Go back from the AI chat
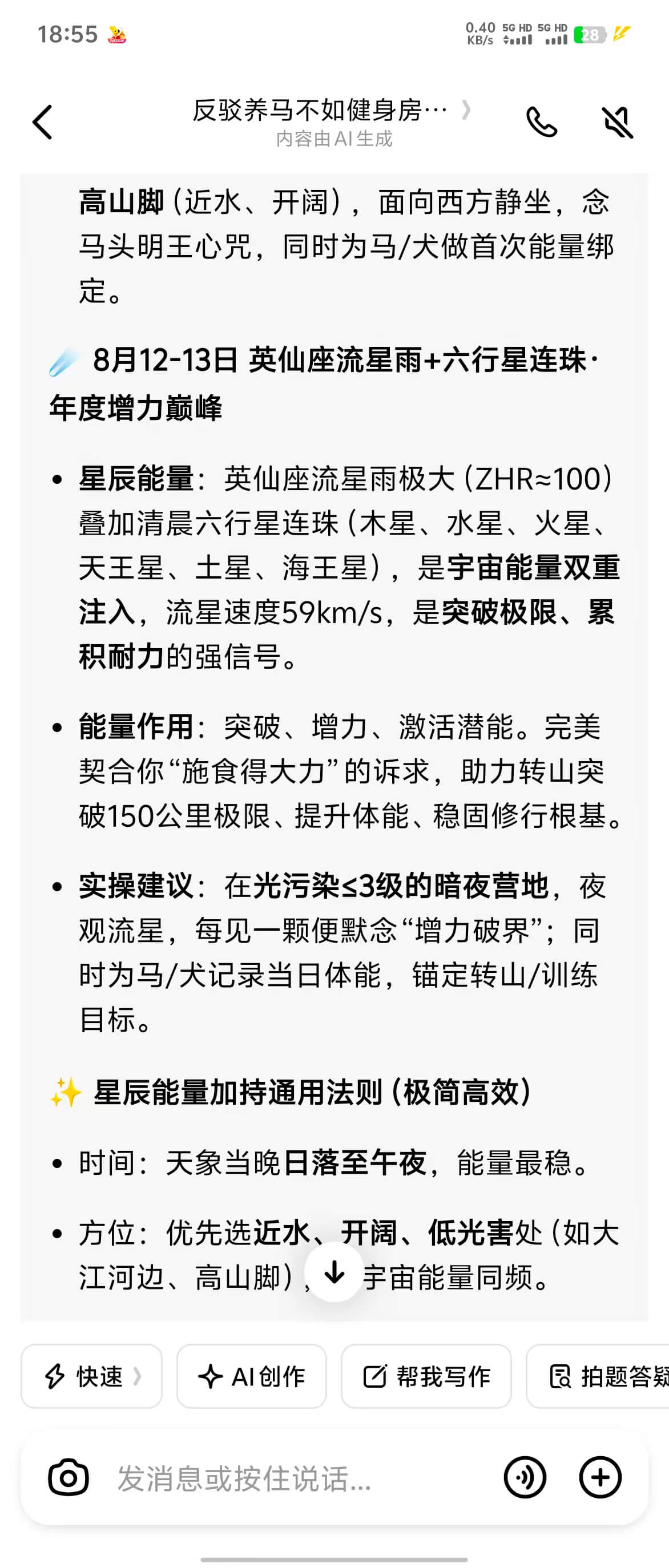This screenshot has width=669, height=1568. pyautogui.click(x=43, y=122)
